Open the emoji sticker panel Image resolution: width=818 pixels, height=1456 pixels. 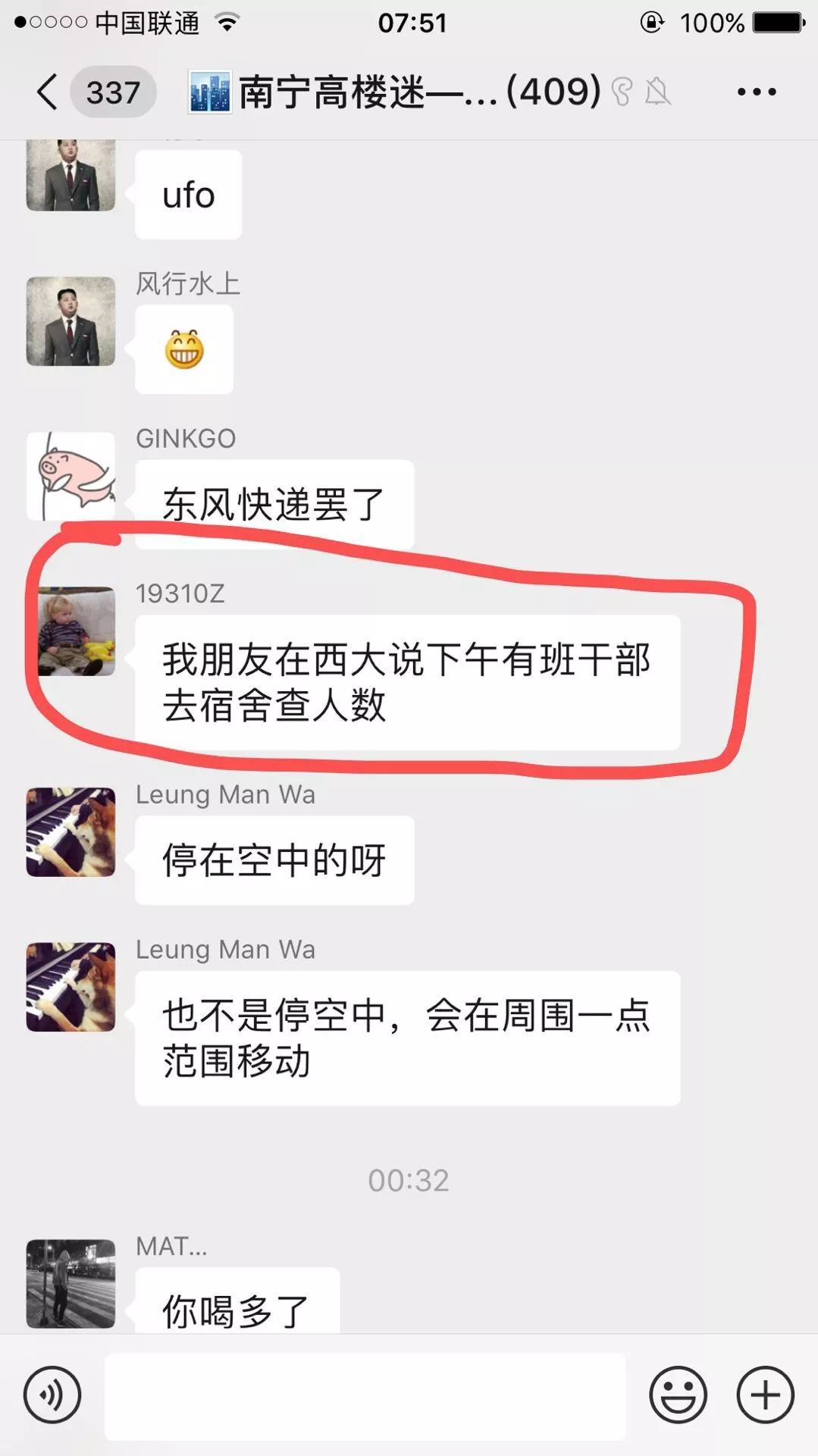coord(678,1395)
